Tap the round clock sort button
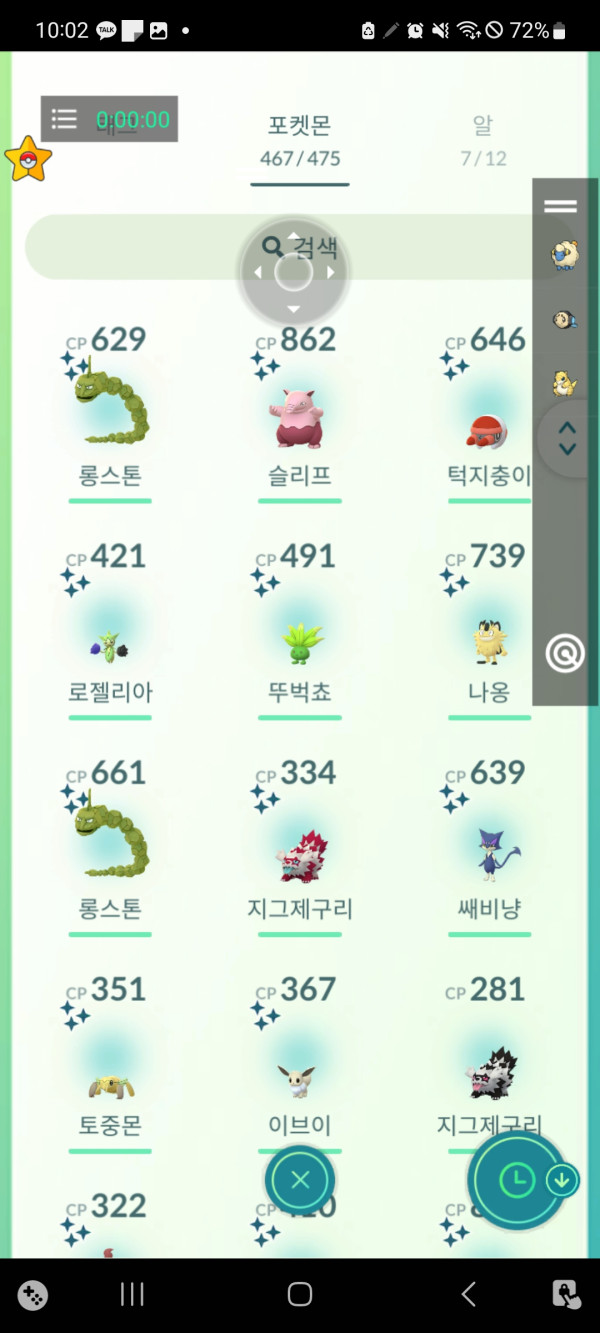 pyautogui.click(x=516, y=1181)
